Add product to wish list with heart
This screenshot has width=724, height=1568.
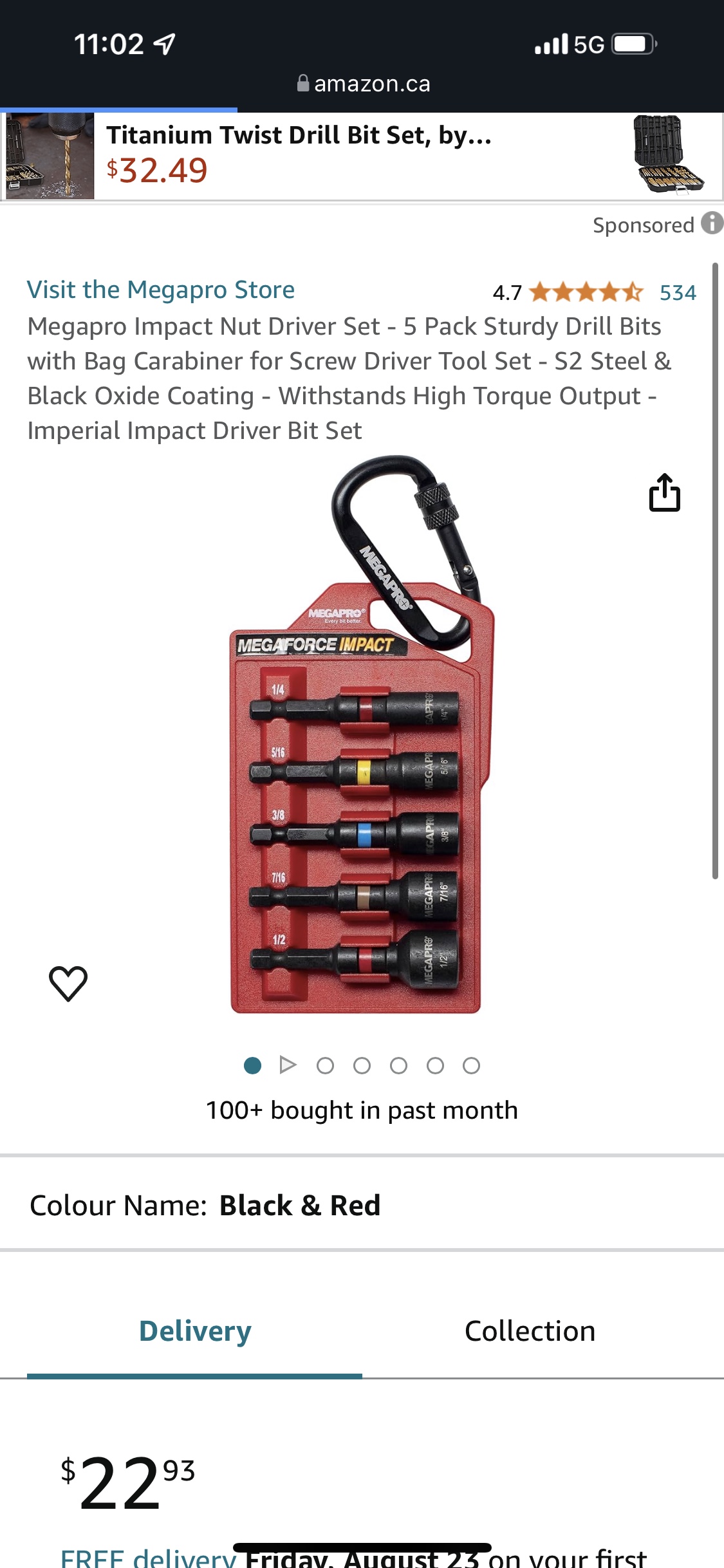pos(68,983)
